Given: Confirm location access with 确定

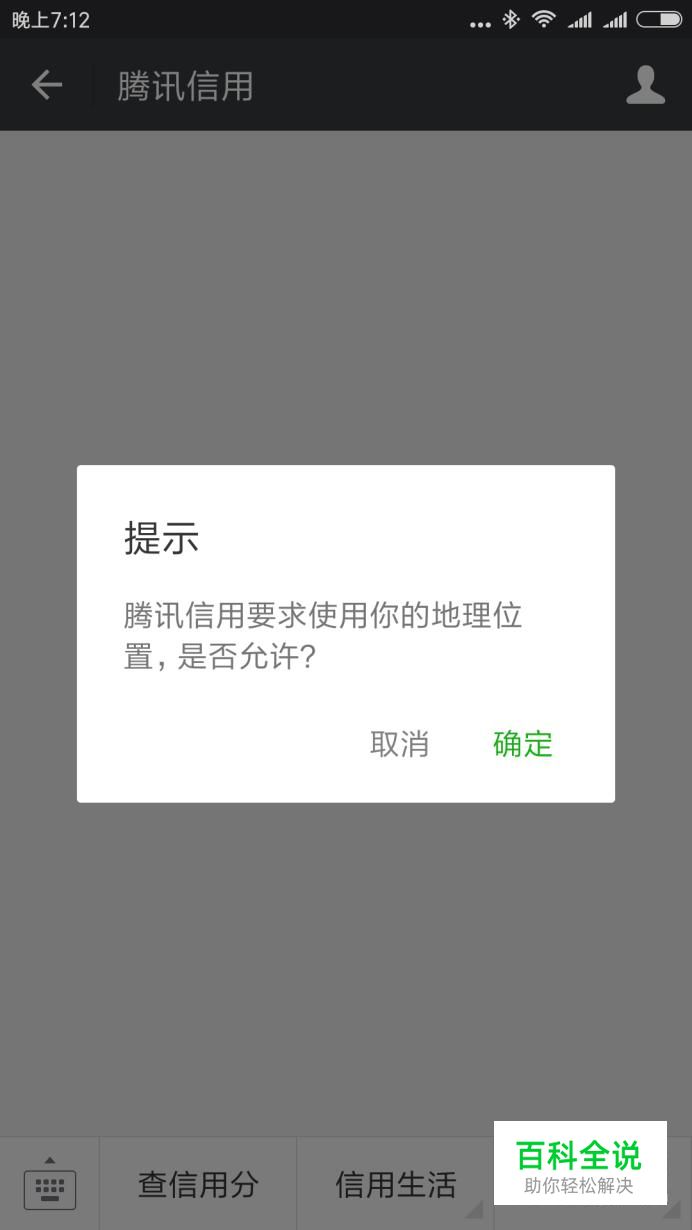Looking at the screenshot, I should coord(522,744).
